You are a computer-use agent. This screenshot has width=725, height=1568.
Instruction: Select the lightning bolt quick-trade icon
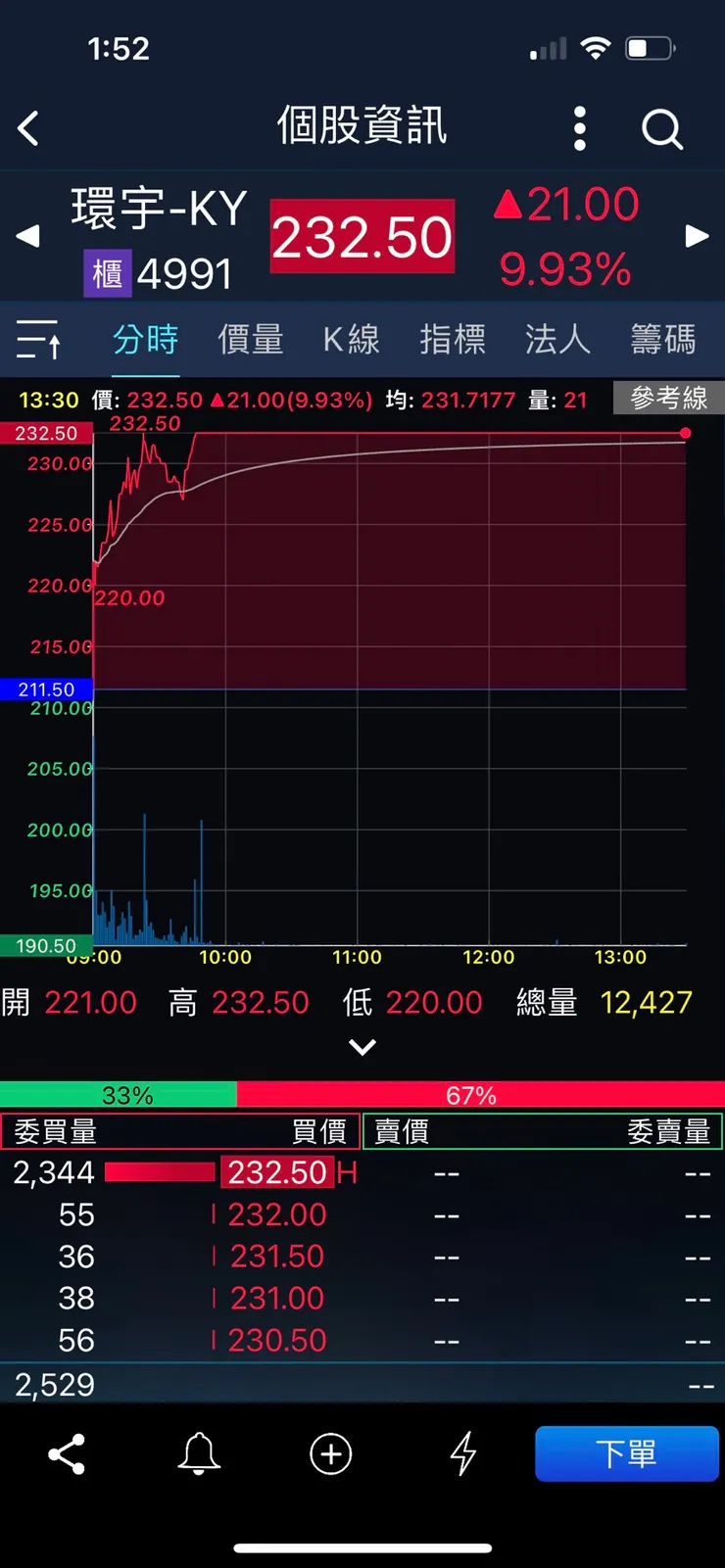click(x=461, y=1453)
